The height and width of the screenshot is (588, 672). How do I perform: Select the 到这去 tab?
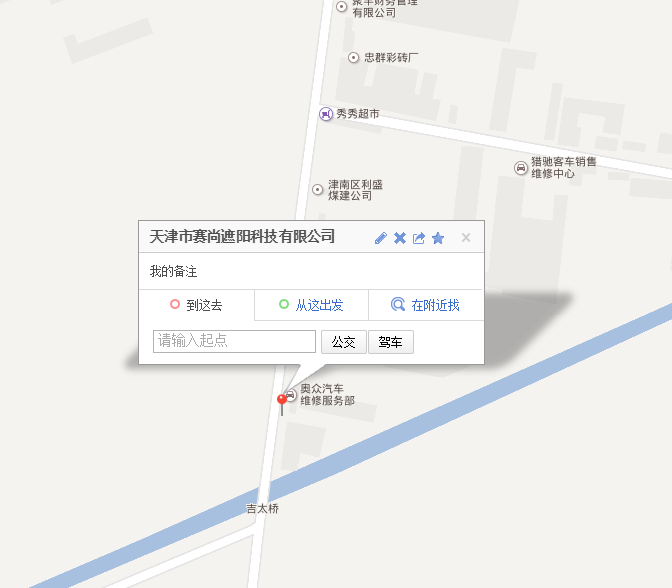pyautogui.click(x=197, y=305)
